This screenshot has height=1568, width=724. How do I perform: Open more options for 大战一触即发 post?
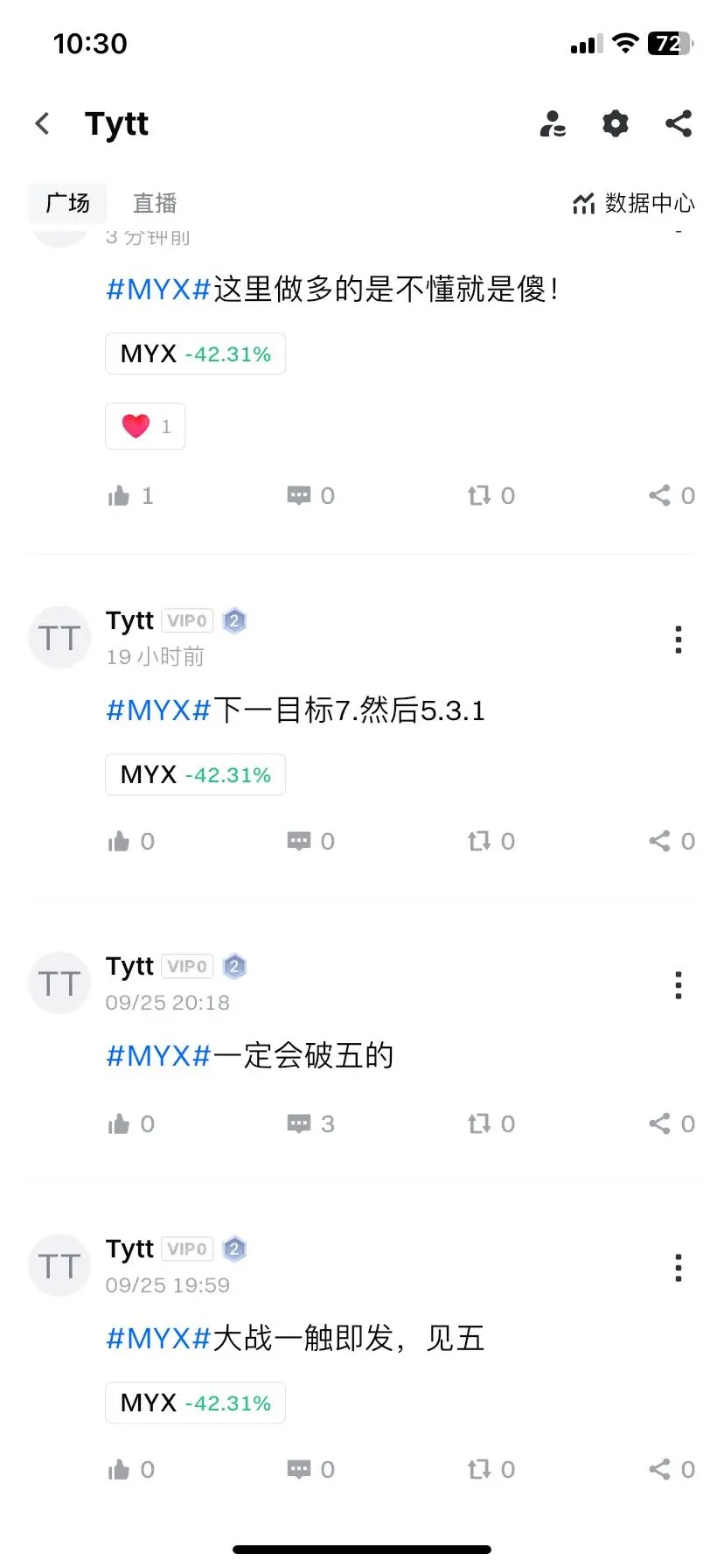point(679,1268)
